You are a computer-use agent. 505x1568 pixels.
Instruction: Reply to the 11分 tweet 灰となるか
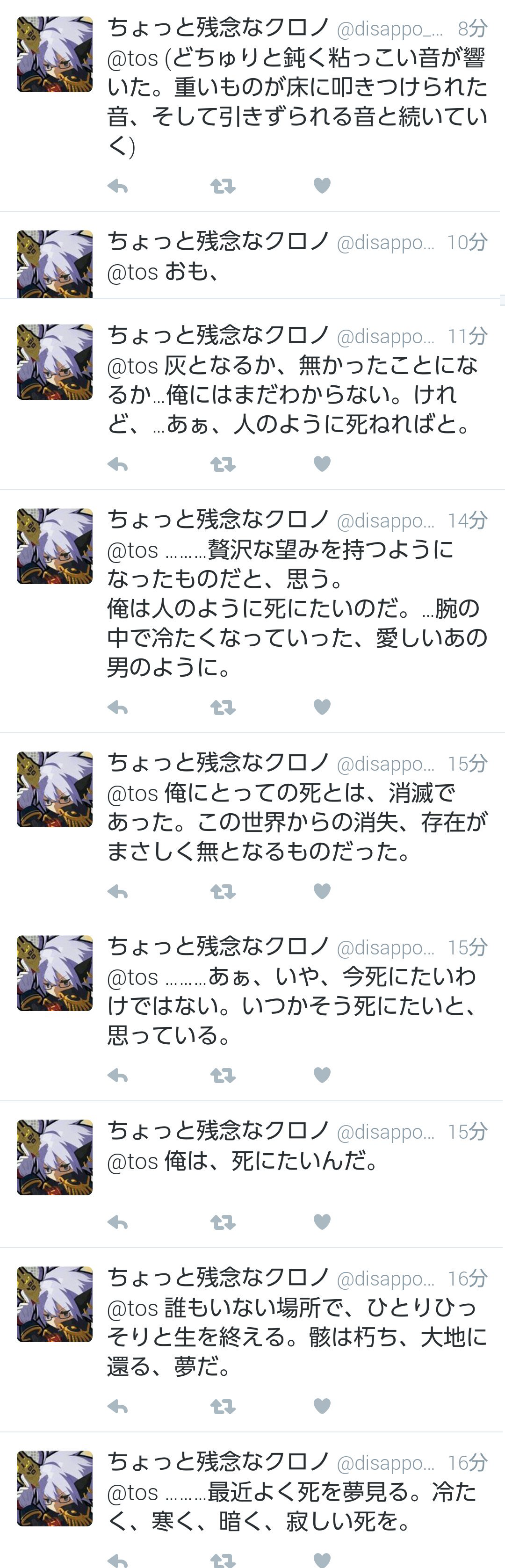pyautogui.click(x=117, y=465)
